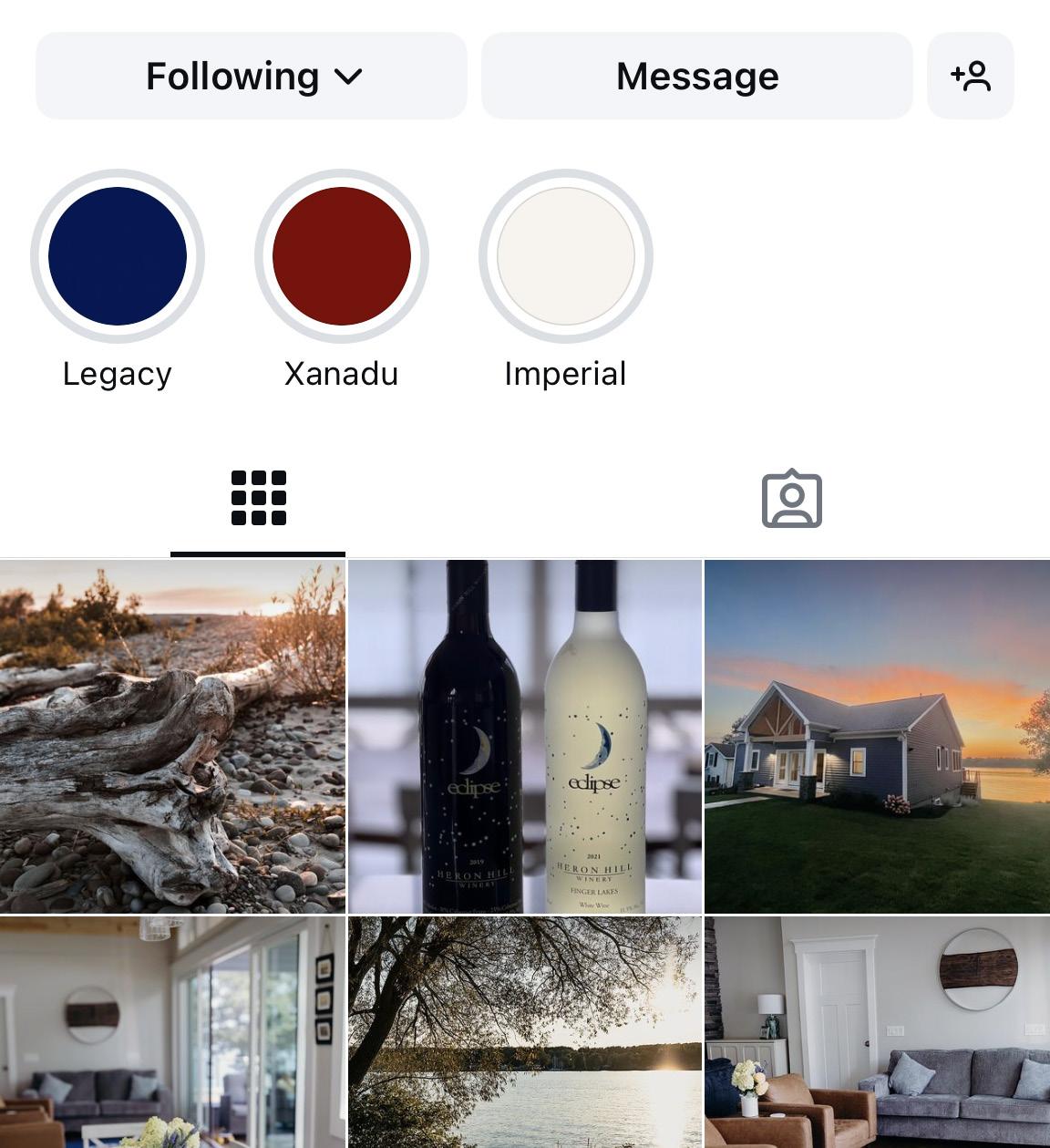Open the sunset lake house post

coord(877,737)
